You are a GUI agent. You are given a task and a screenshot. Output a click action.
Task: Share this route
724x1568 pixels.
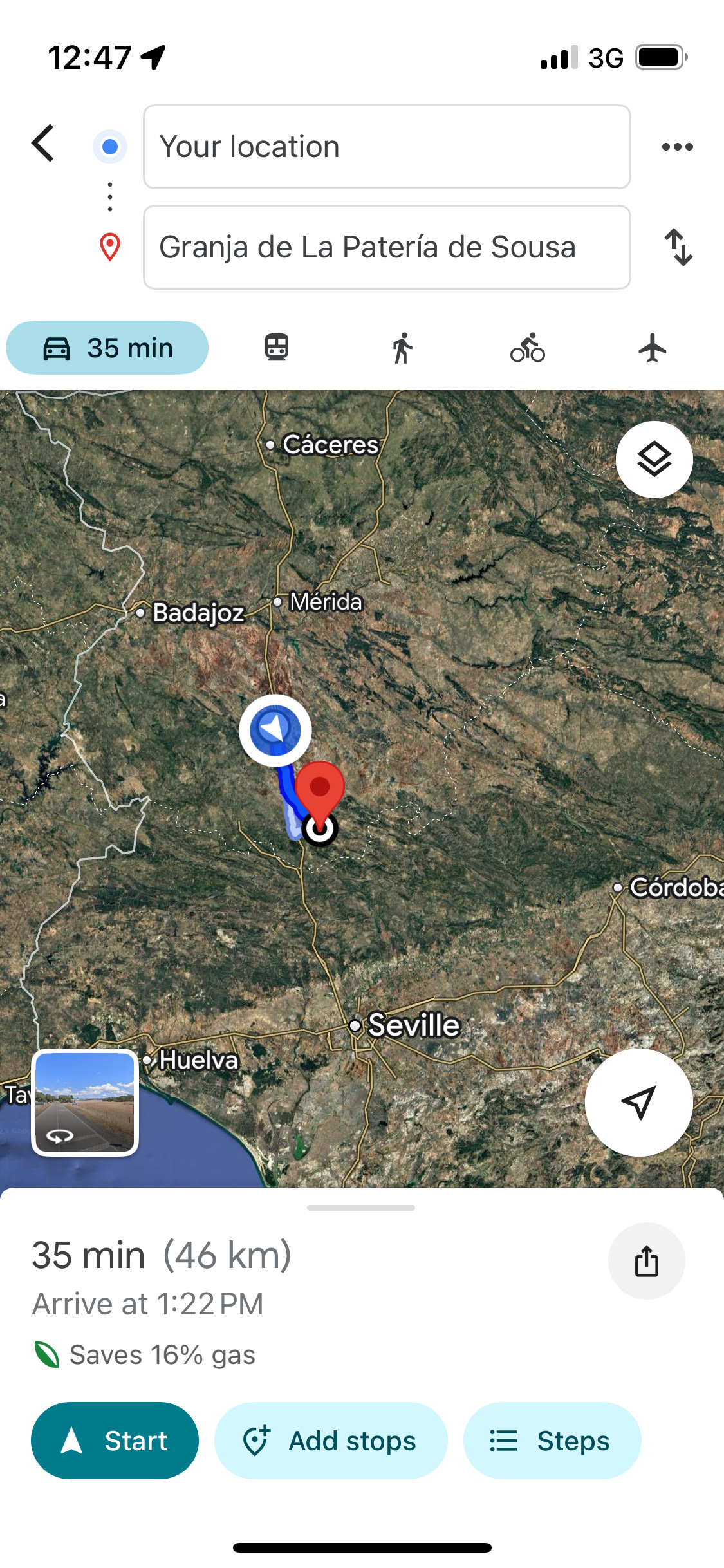[646, 1260]
